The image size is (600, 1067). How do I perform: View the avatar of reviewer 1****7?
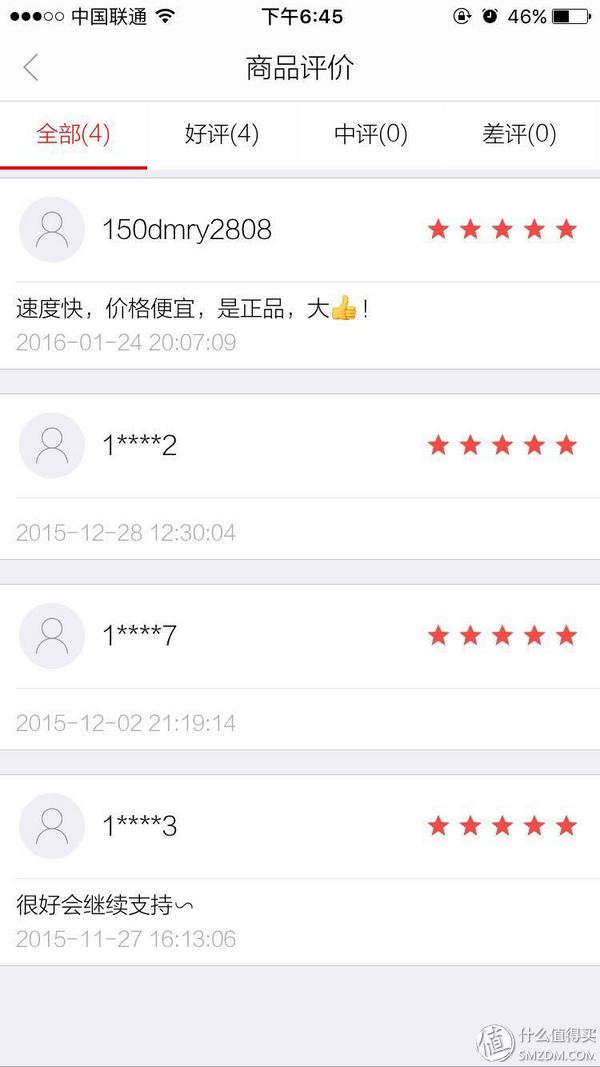pos(52,636)
